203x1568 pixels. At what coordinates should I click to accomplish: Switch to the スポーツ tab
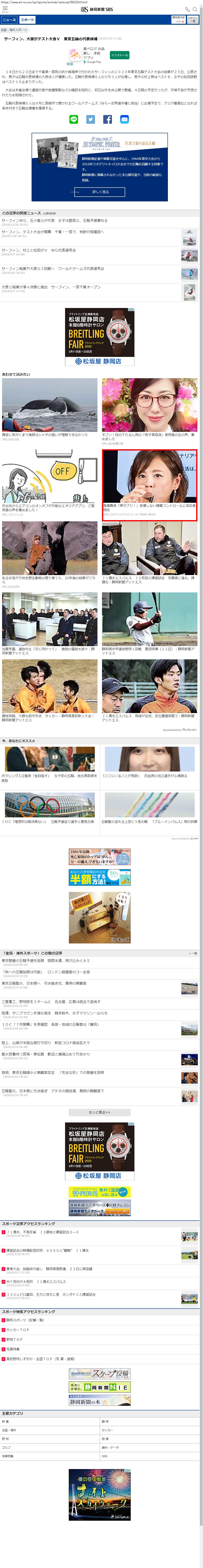(27, 20)
